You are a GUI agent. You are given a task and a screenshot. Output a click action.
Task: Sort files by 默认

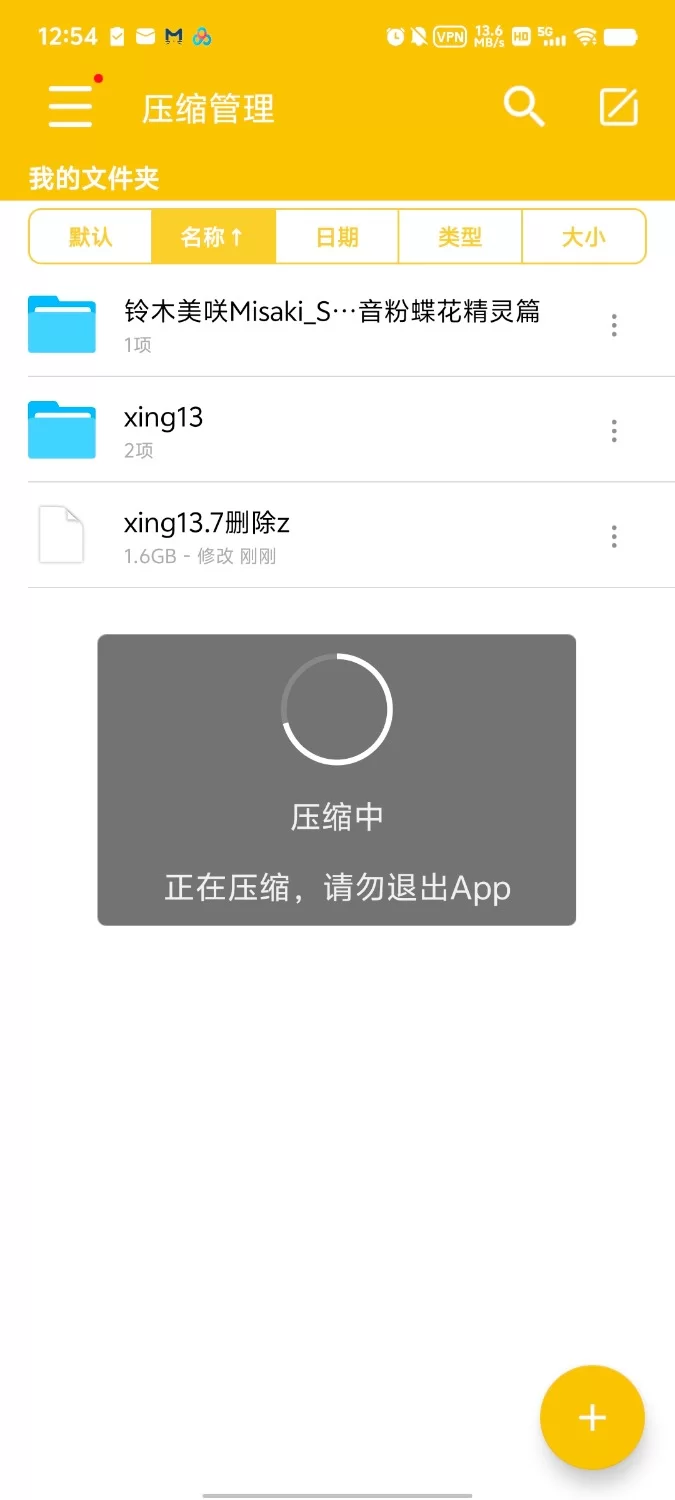[90, 237]
